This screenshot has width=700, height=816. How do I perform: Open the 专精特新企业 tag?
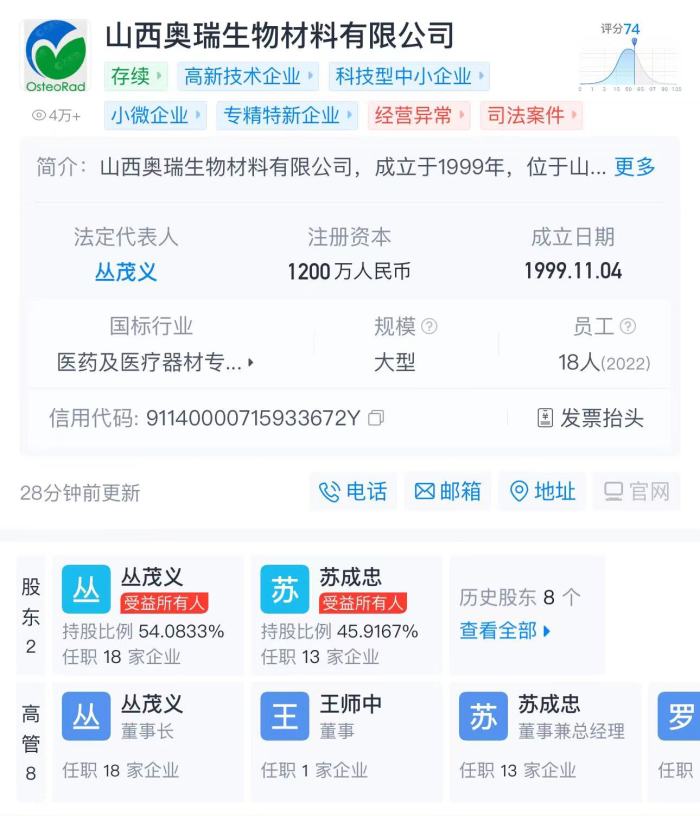[287, 115]
